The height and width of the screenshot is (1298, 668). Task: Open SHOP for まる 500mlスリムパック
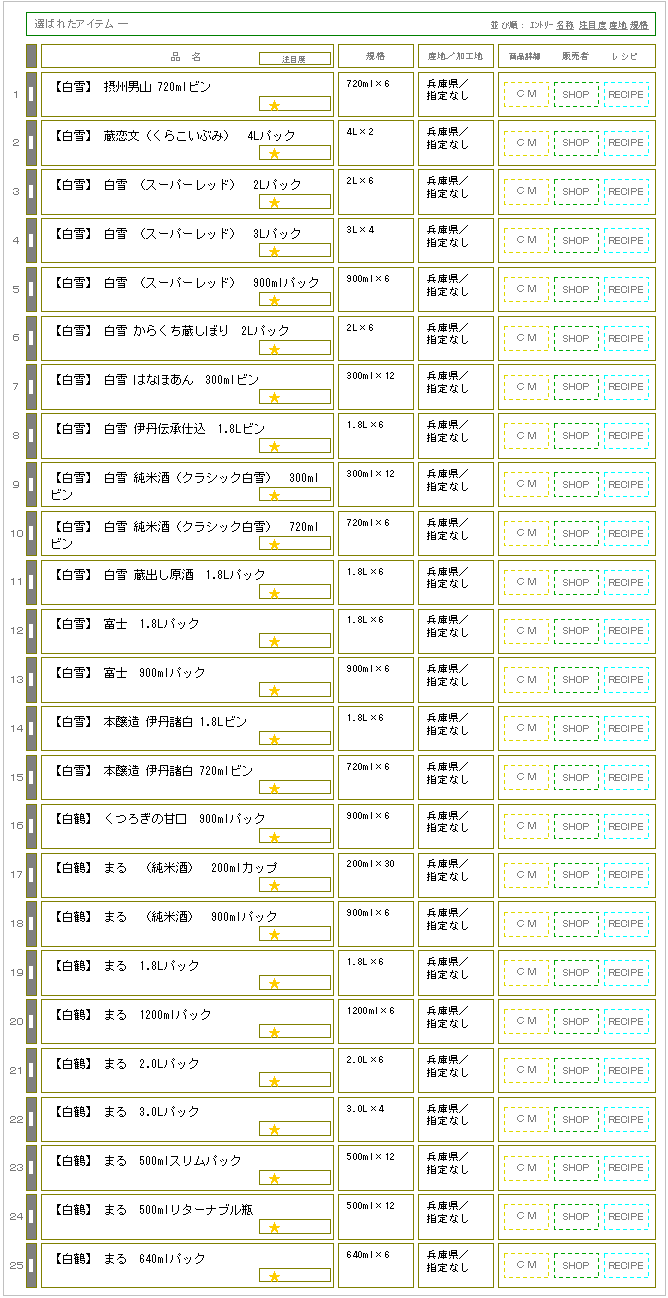pyautogui.click(x=576, y=1168)
